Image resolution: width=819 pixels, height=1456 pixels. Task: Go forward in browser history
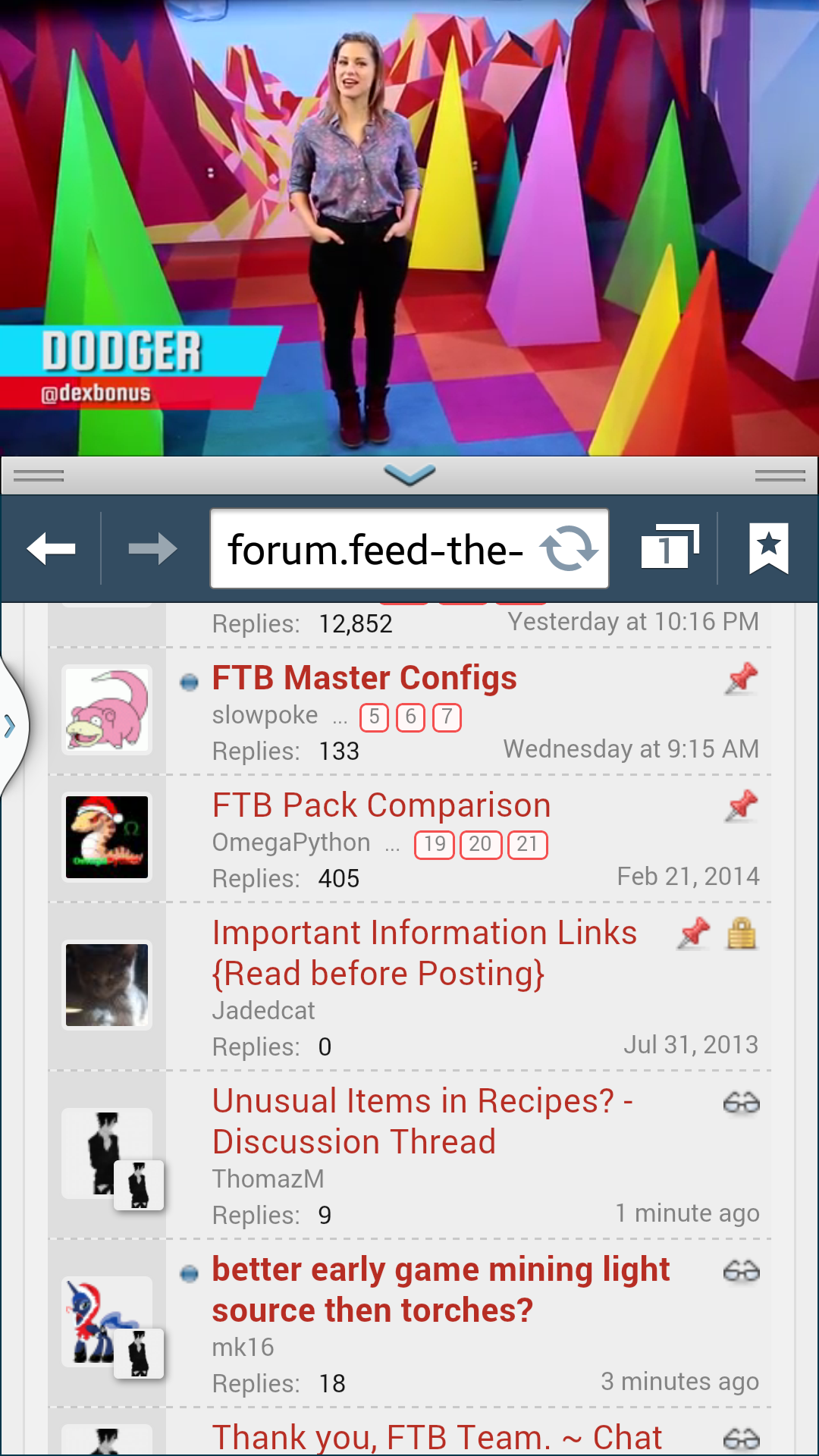[152, 548]
